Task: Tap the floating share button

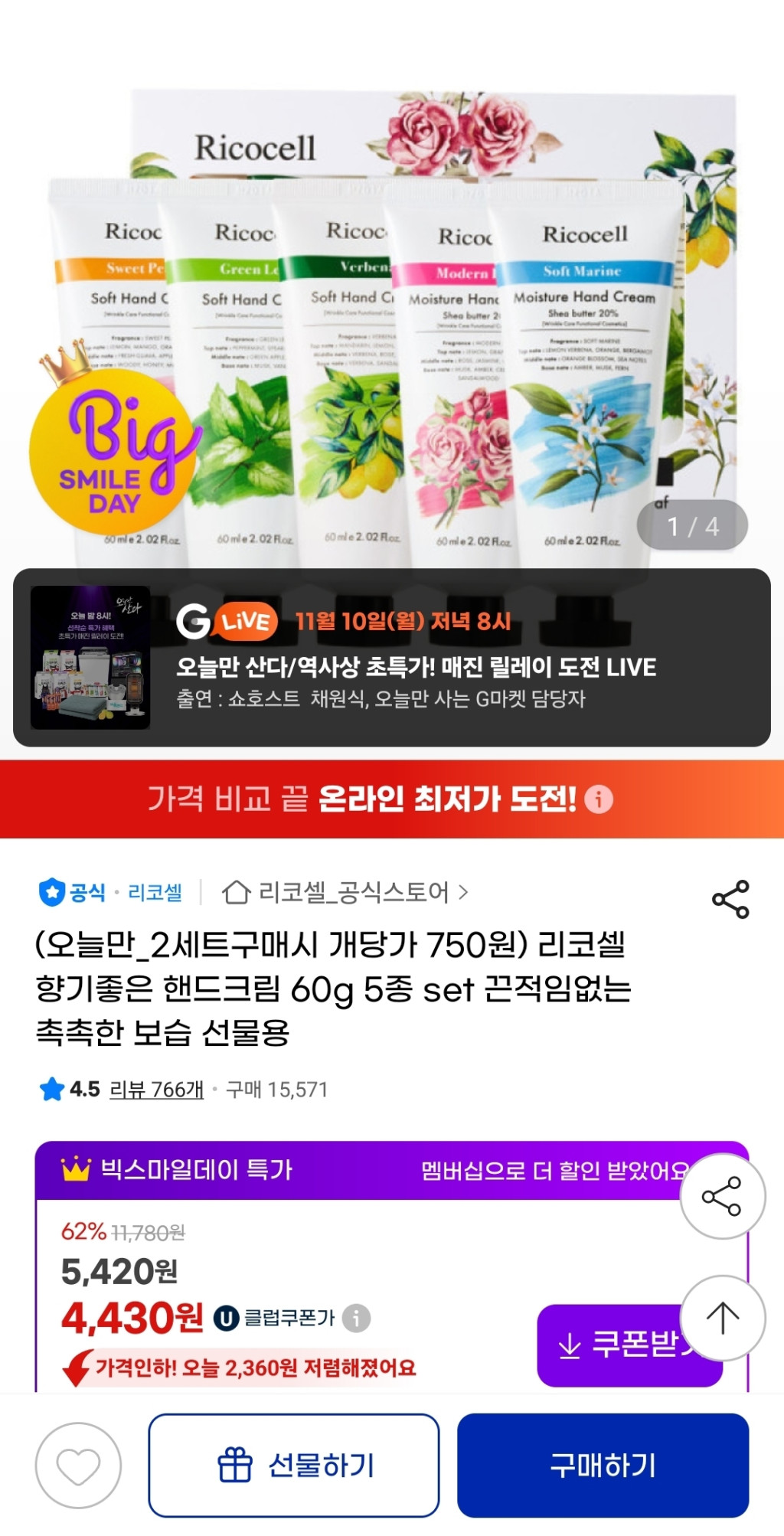Action: [722, 1196]
